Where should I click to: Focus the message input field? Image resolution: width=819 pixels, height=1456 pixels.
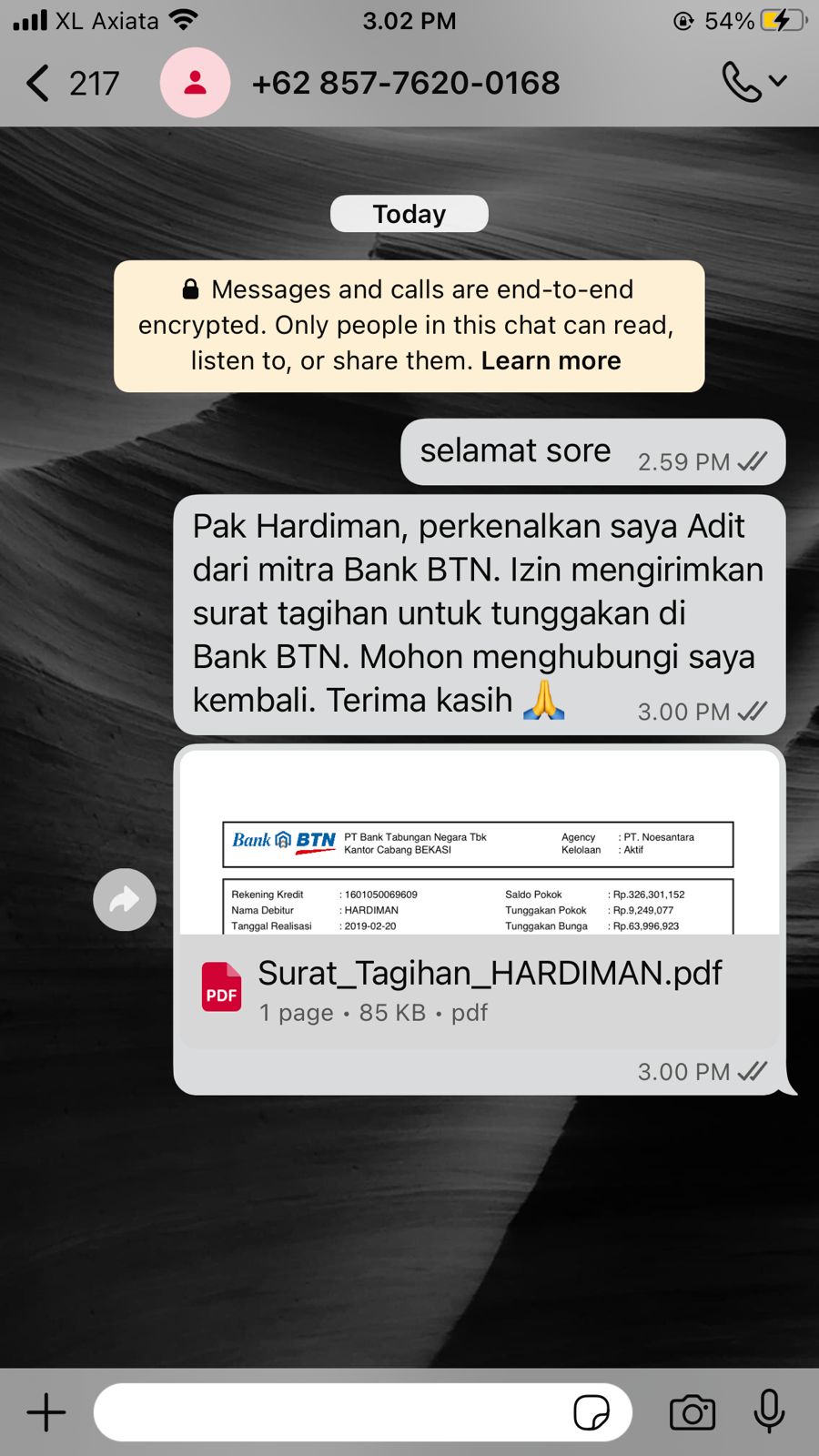tap(328, 1412)
